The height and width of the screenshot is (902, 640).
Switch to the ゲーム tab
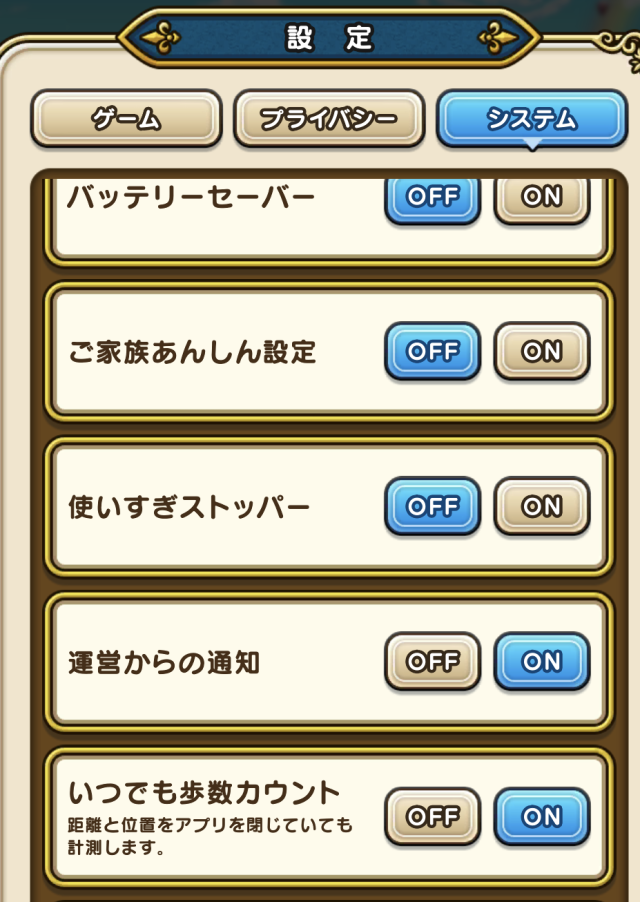click(126, 119)
